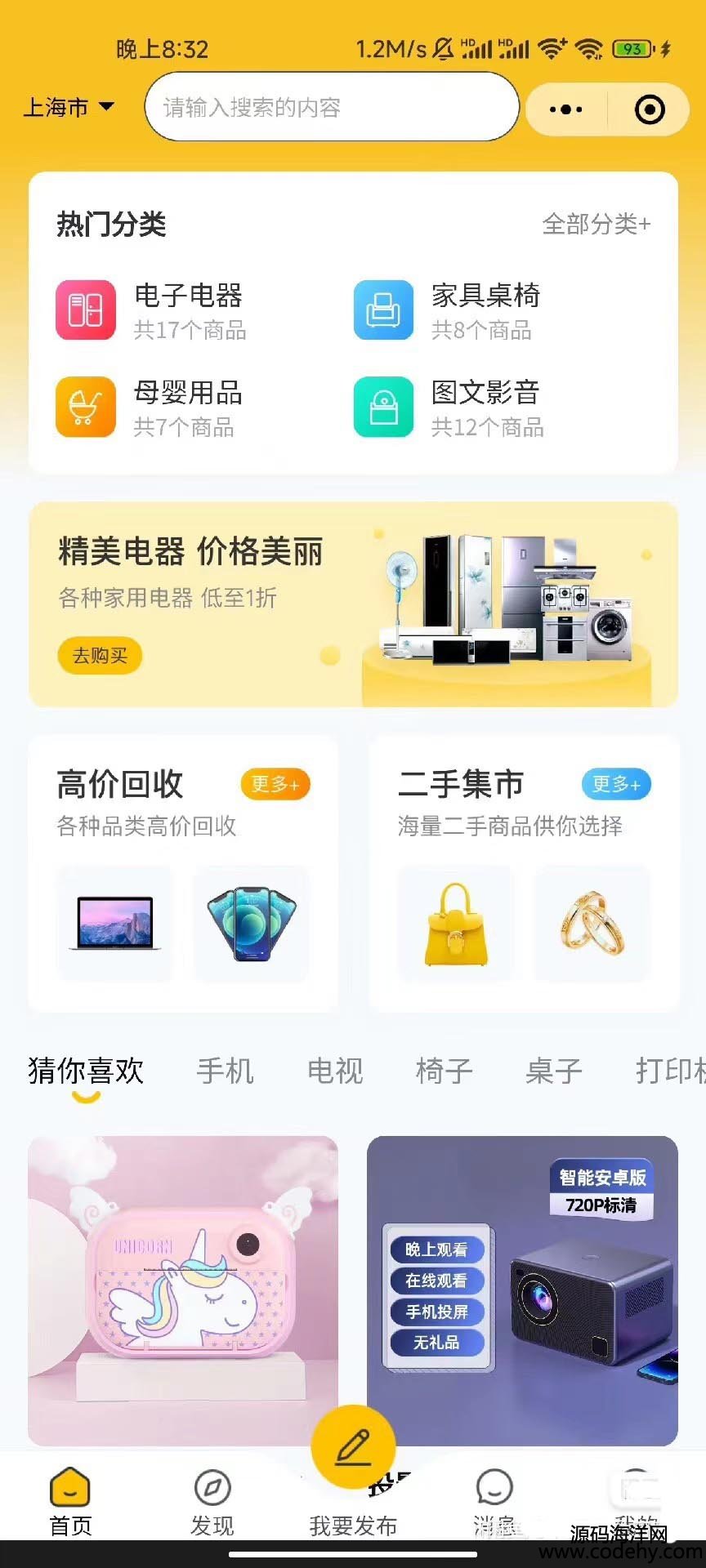Open the 家具桌椅 category
706x1568 pixels.
pyautogui.click(x=485, y=310)
